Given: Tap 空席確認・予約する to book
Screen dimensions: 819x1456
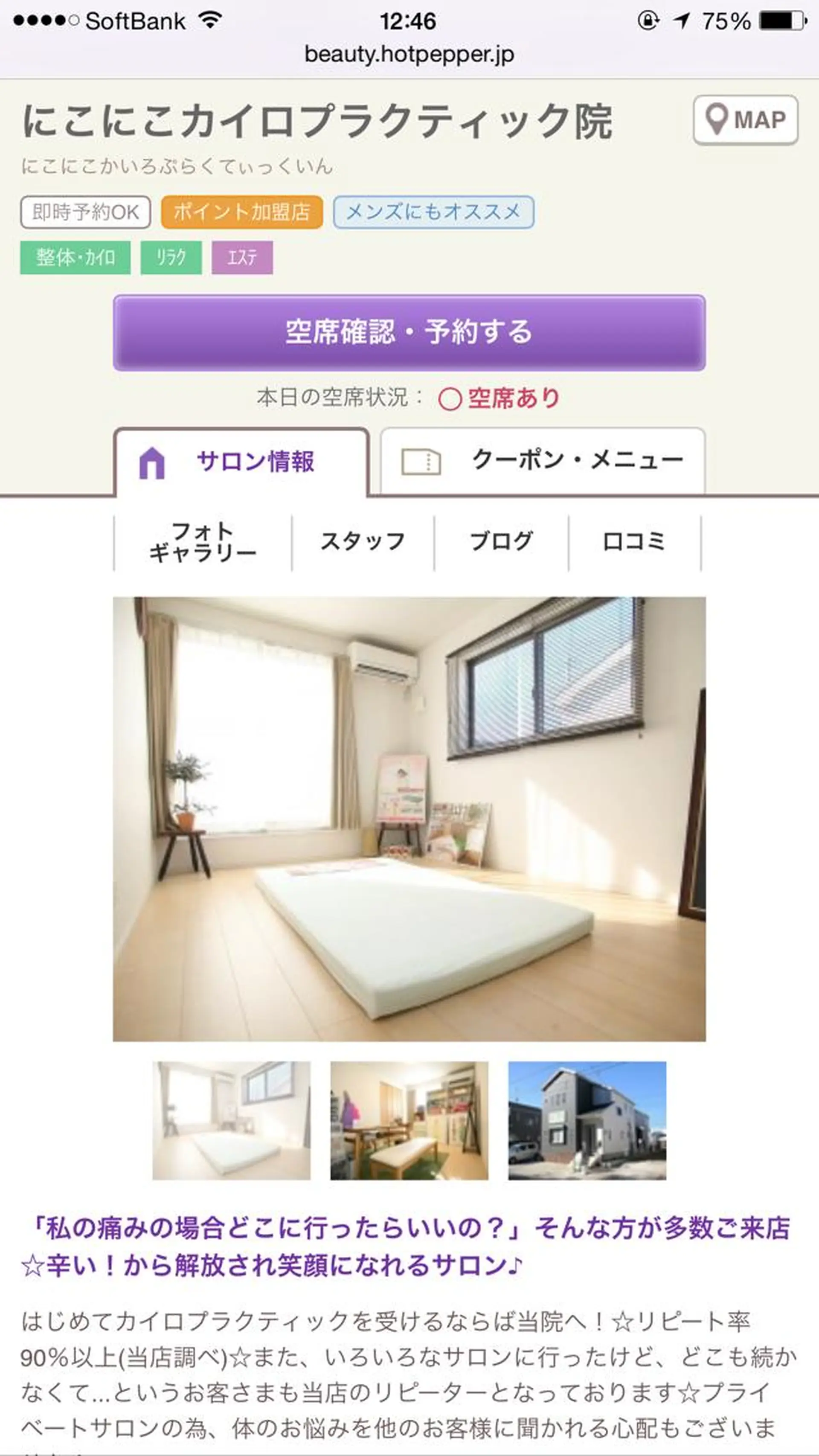Looking at the screenshot, I should [x=409, y=332].
